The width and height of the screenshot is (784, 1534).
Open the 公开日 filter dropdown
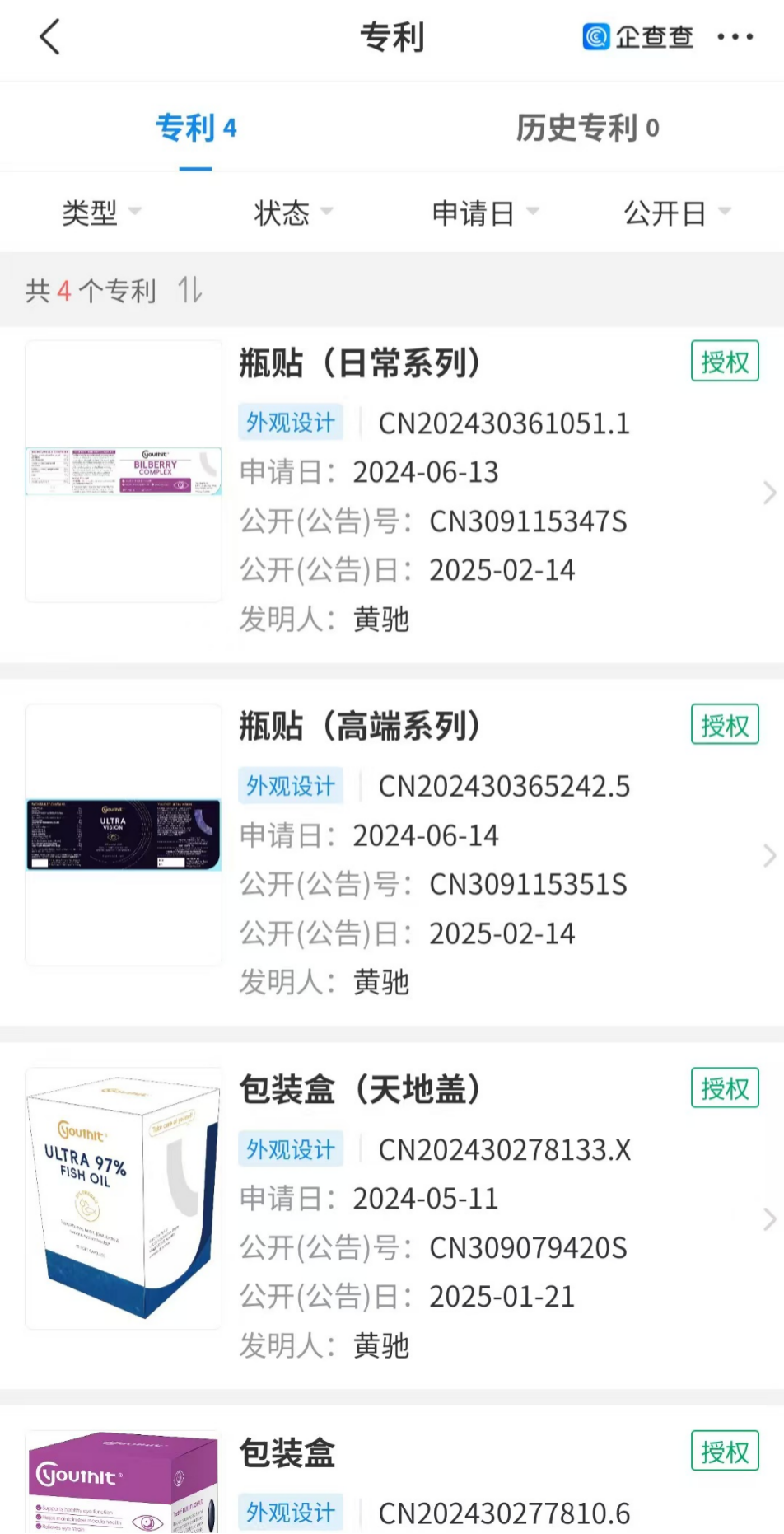pyautogui.click(x=677, y=213)
